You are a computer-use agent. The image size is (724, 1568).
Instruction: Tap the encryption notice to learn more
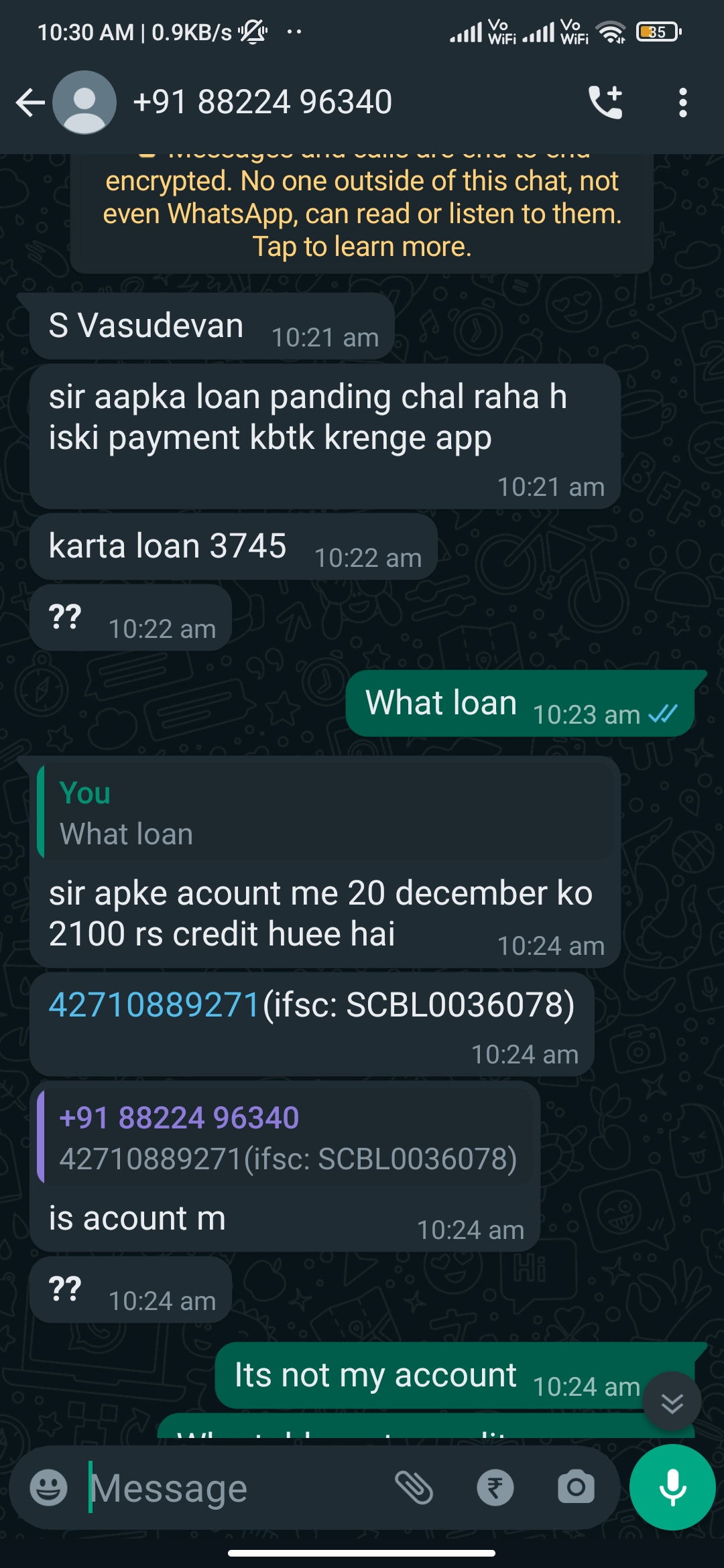pos(362,214)
